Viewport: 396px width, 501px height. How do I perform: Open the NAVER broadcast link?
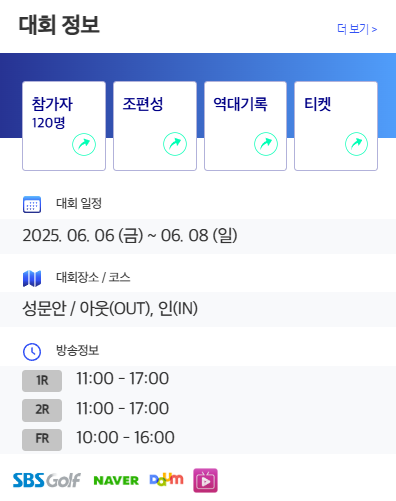[x=116, y=480]
